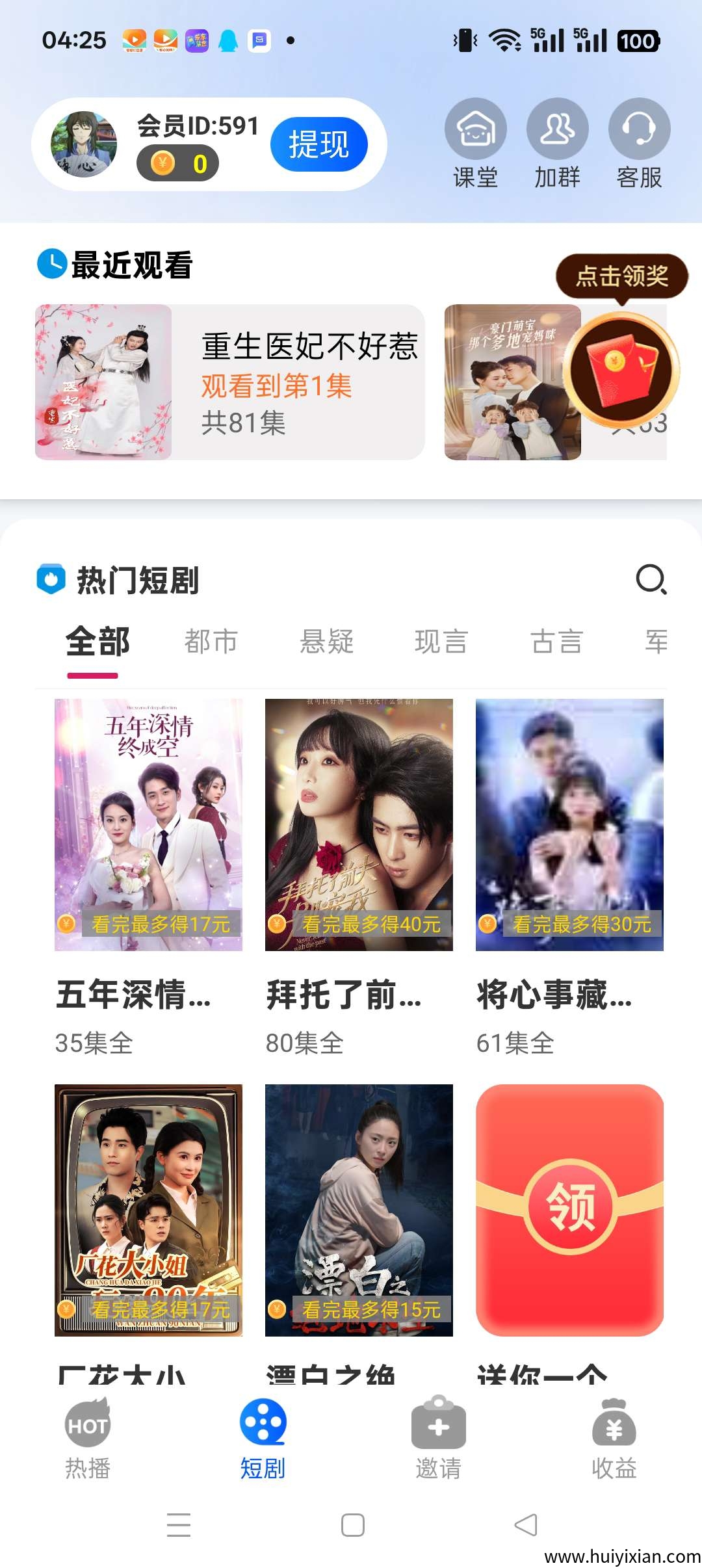Claim the 点击领奖 red envelope reward
The image size is (702, 1568).
621,369
